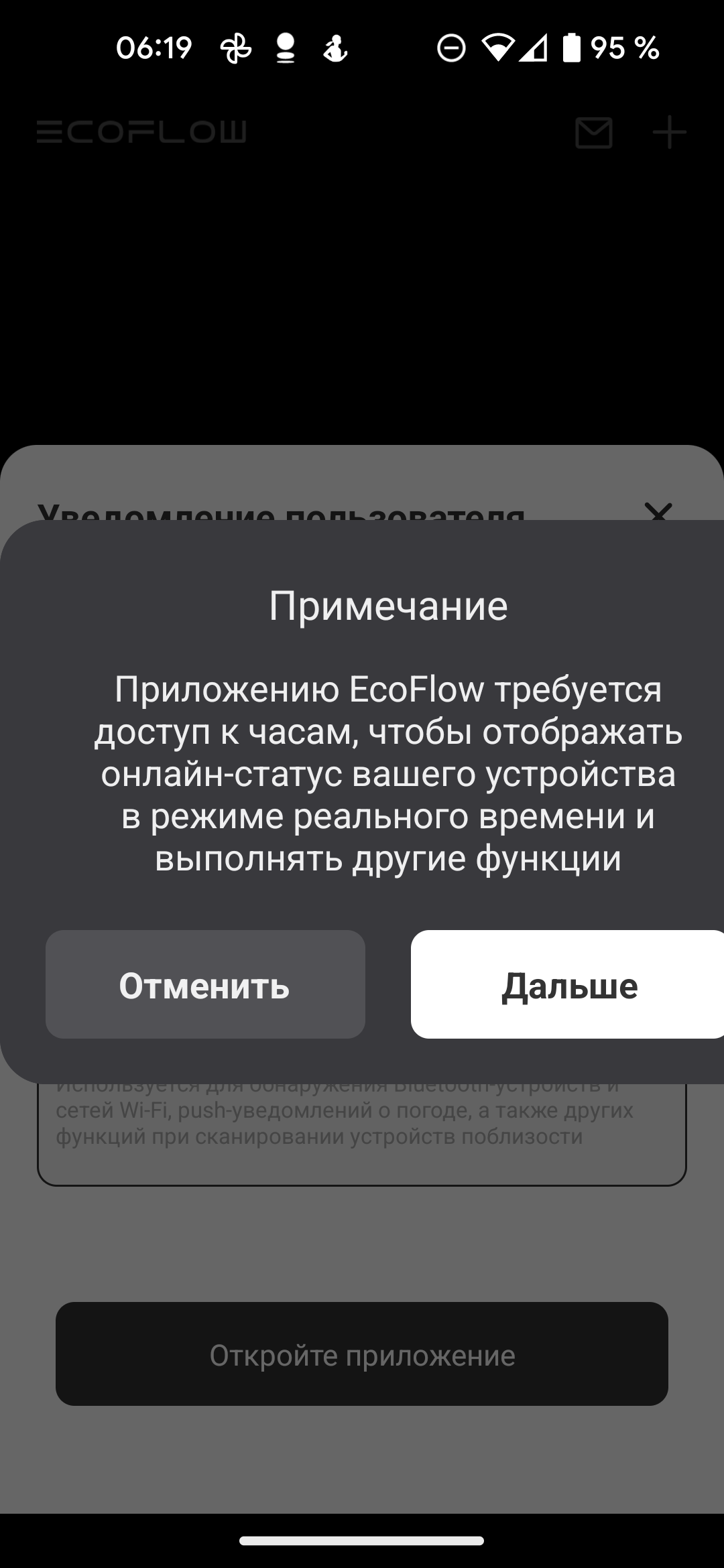The width and height of the screenshot is (724, 1568).
Task: Tap Отменить to decline the permission
Action: pyautogui.click(x=205, y=984)
